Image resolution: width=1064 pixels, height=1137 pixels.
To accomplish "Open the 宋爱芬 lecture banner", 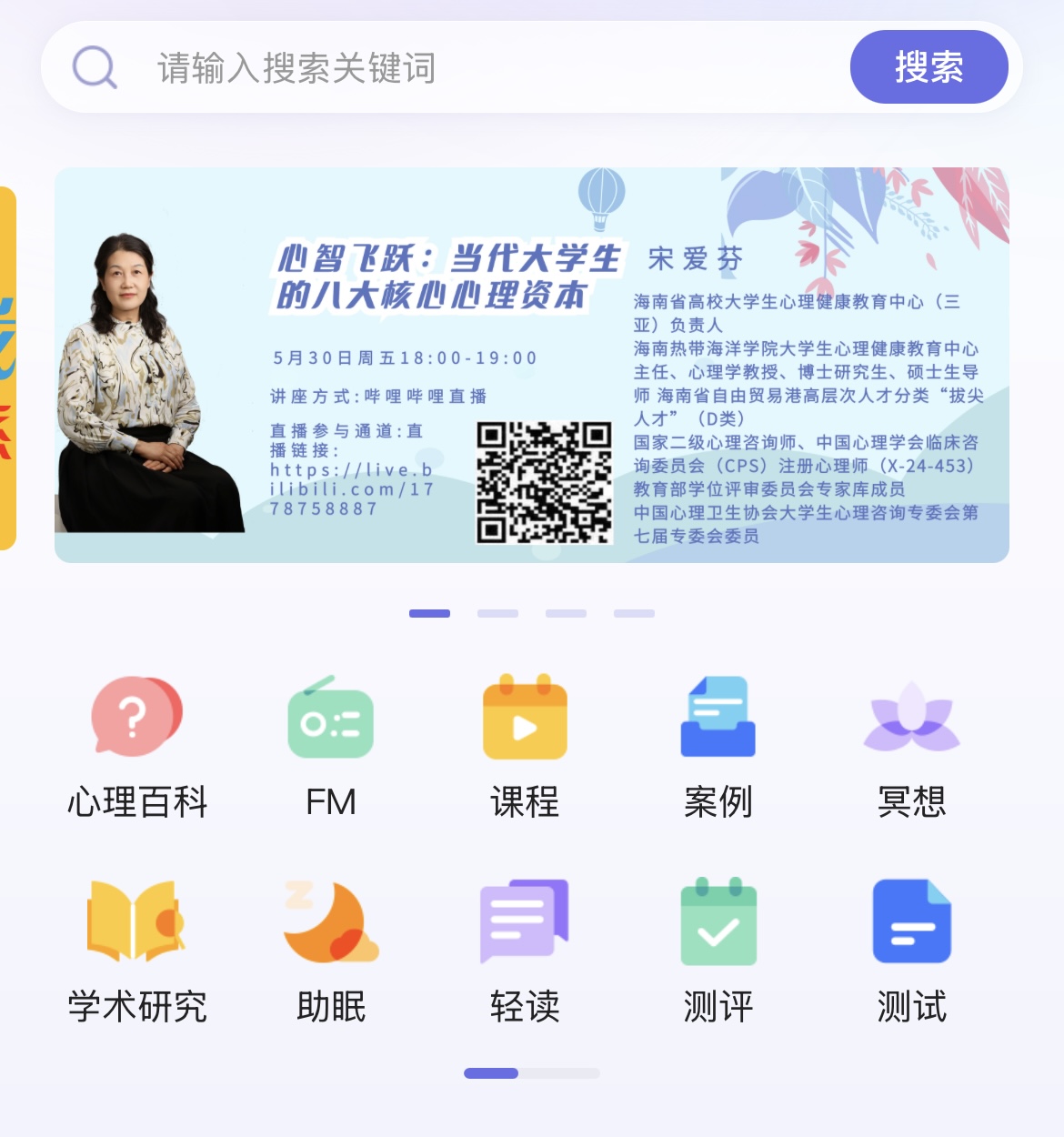I will [x=532, y=365].
